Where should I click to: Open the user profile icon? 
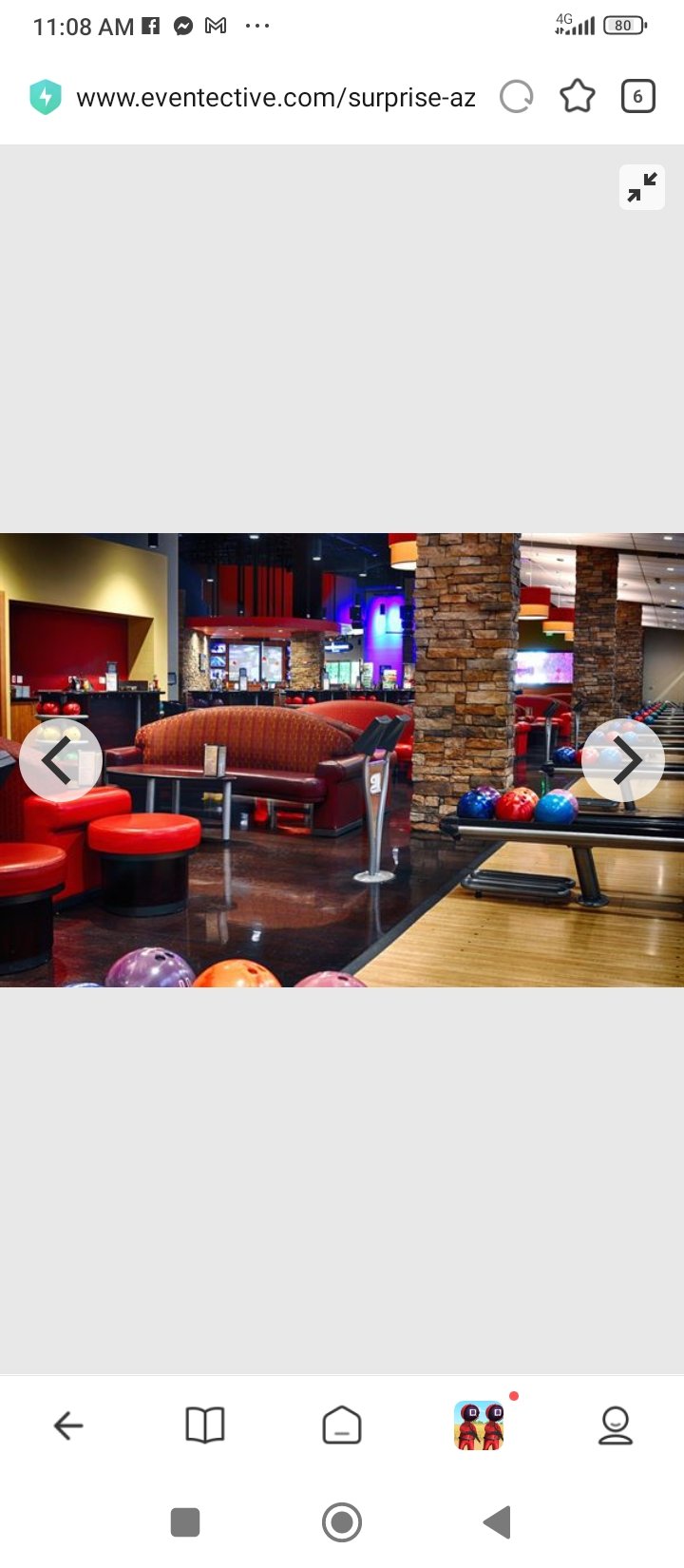pyautogui.click(x=616, y=1425)
